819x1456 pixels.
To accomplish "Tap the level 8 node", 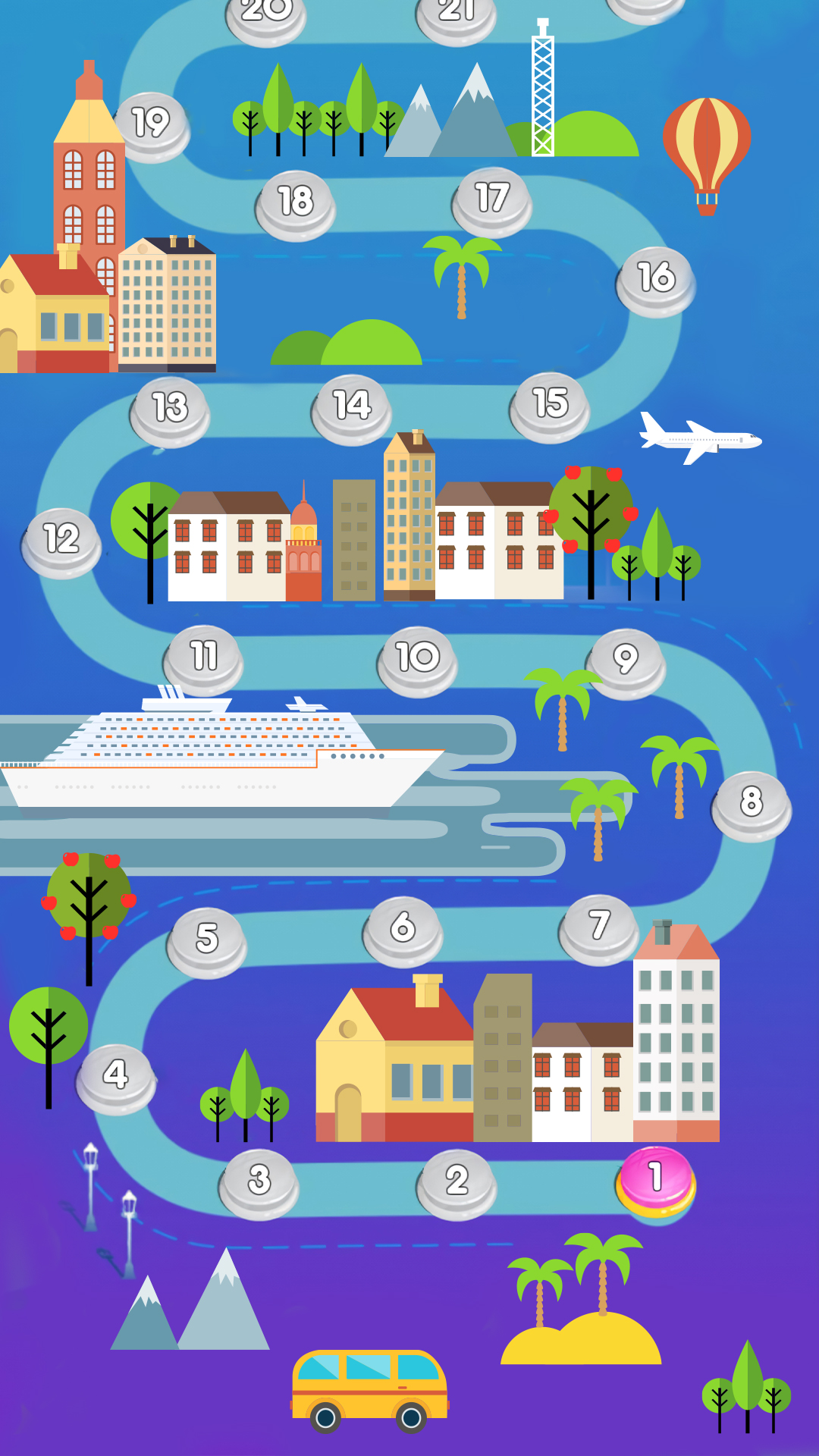I will click(752, 804).
